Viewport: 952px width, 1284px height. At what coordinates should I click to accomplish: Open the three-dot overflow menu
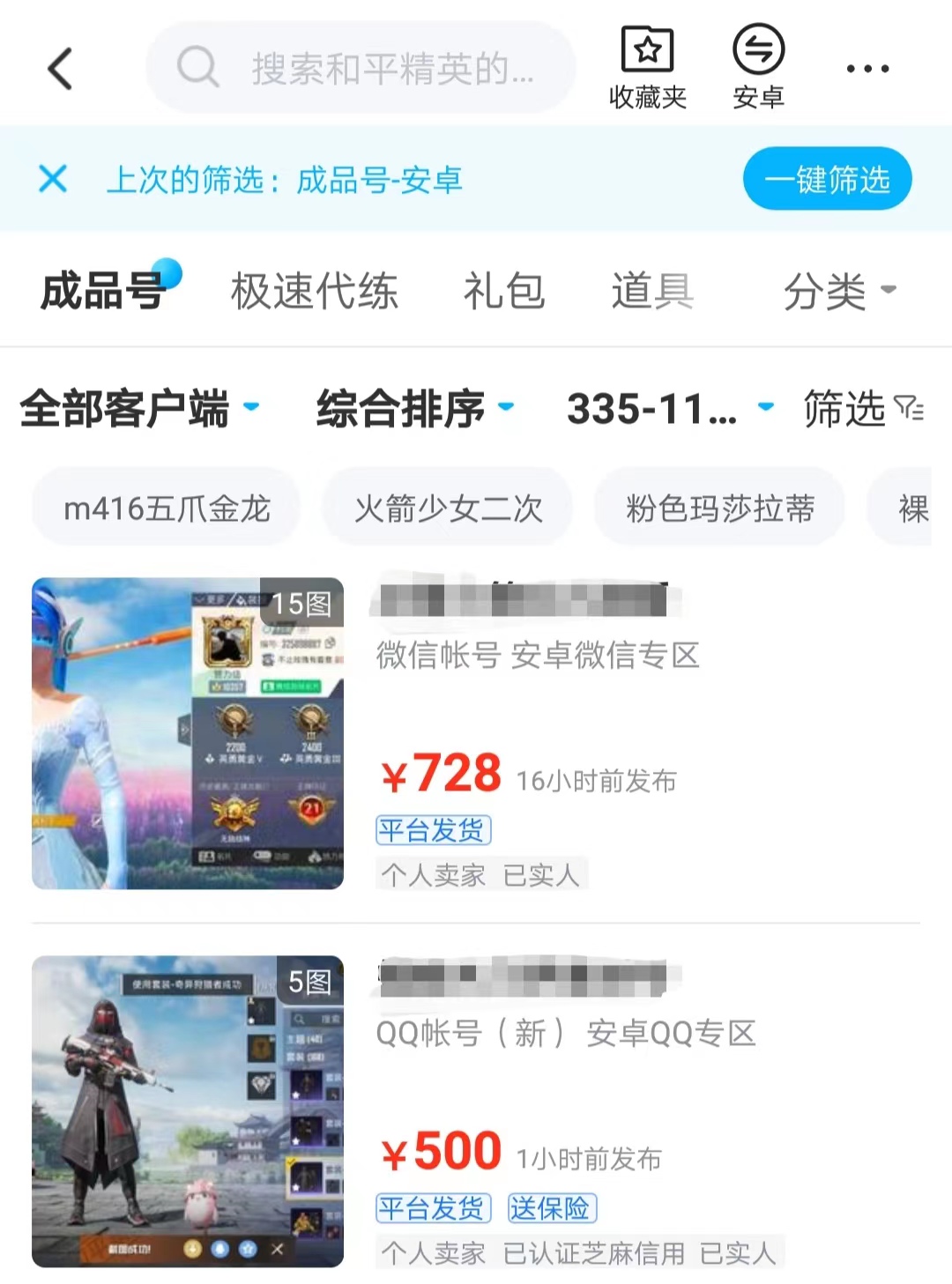[867, 69]
